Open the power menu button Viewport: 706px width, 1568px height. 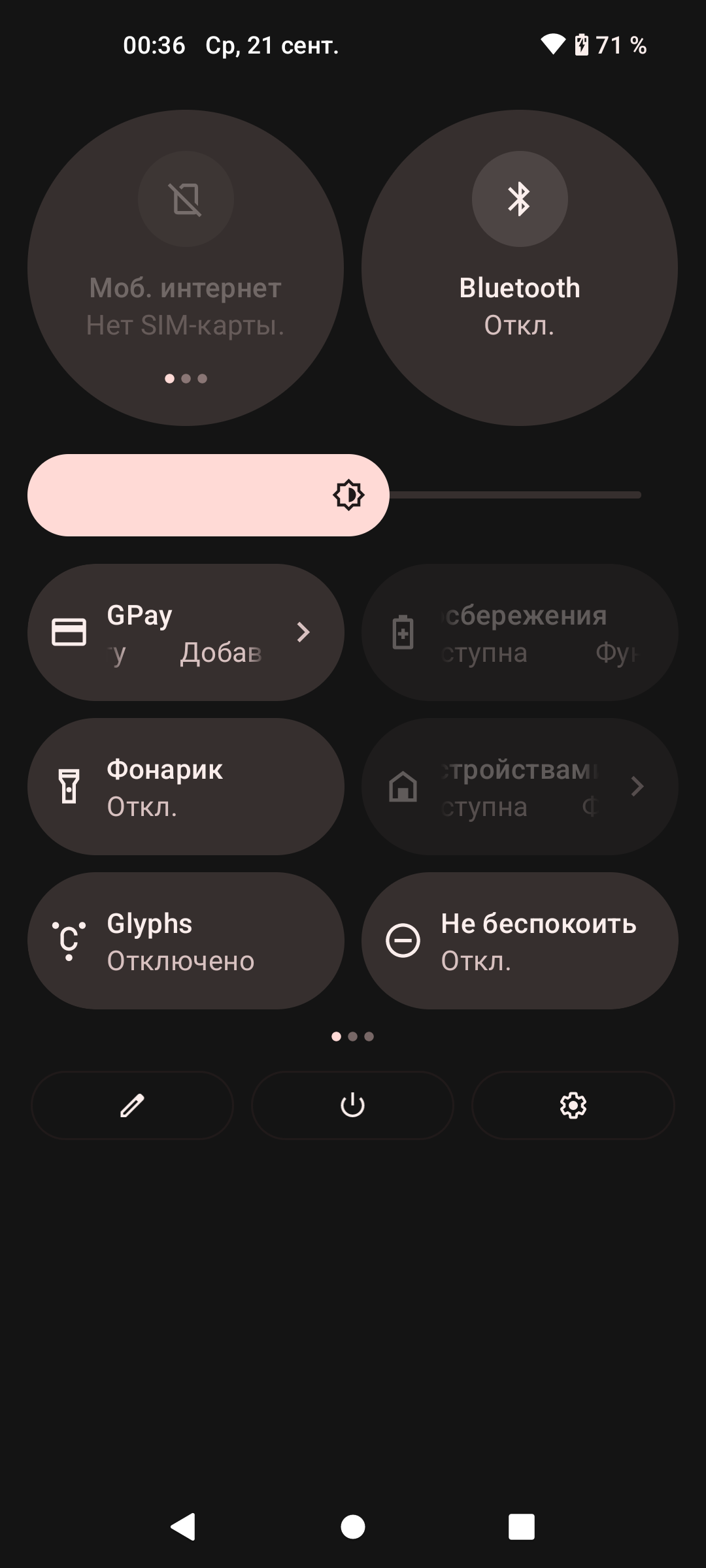(352, 1105)
